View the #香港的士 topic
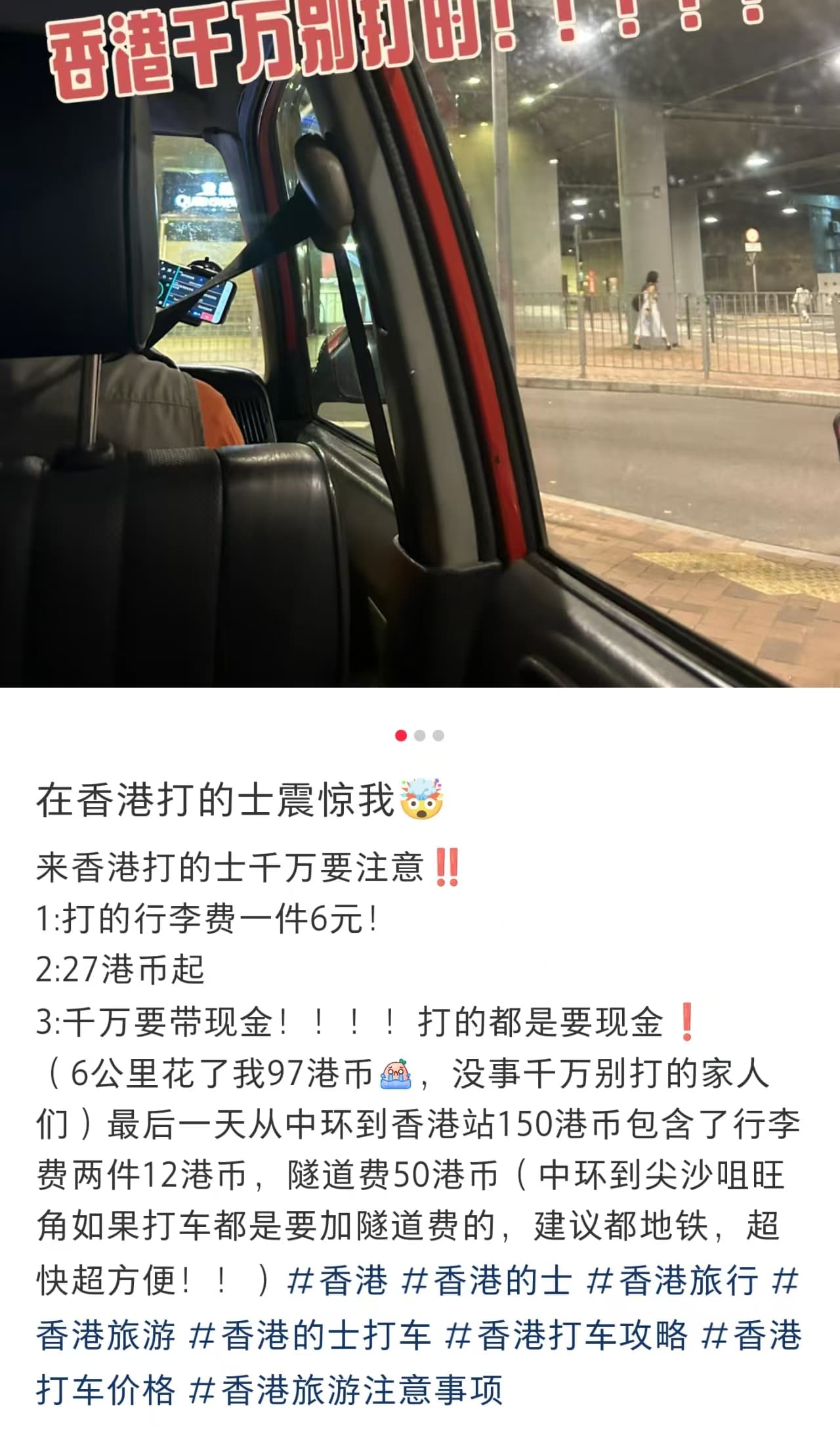The image size is (840, 1439). 486,1281
